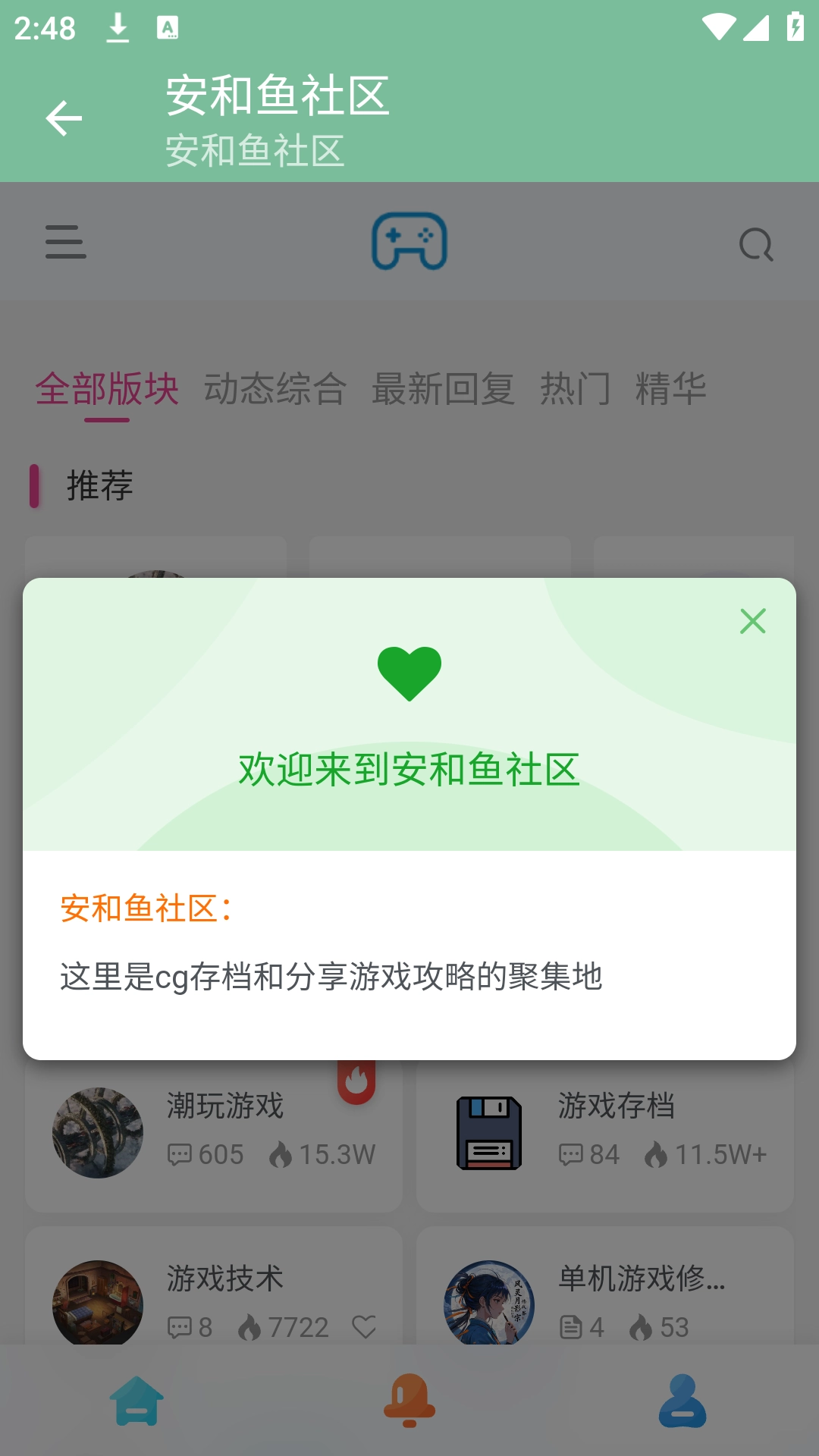Open the hamburger navigation menu

(x=64, y=243)
